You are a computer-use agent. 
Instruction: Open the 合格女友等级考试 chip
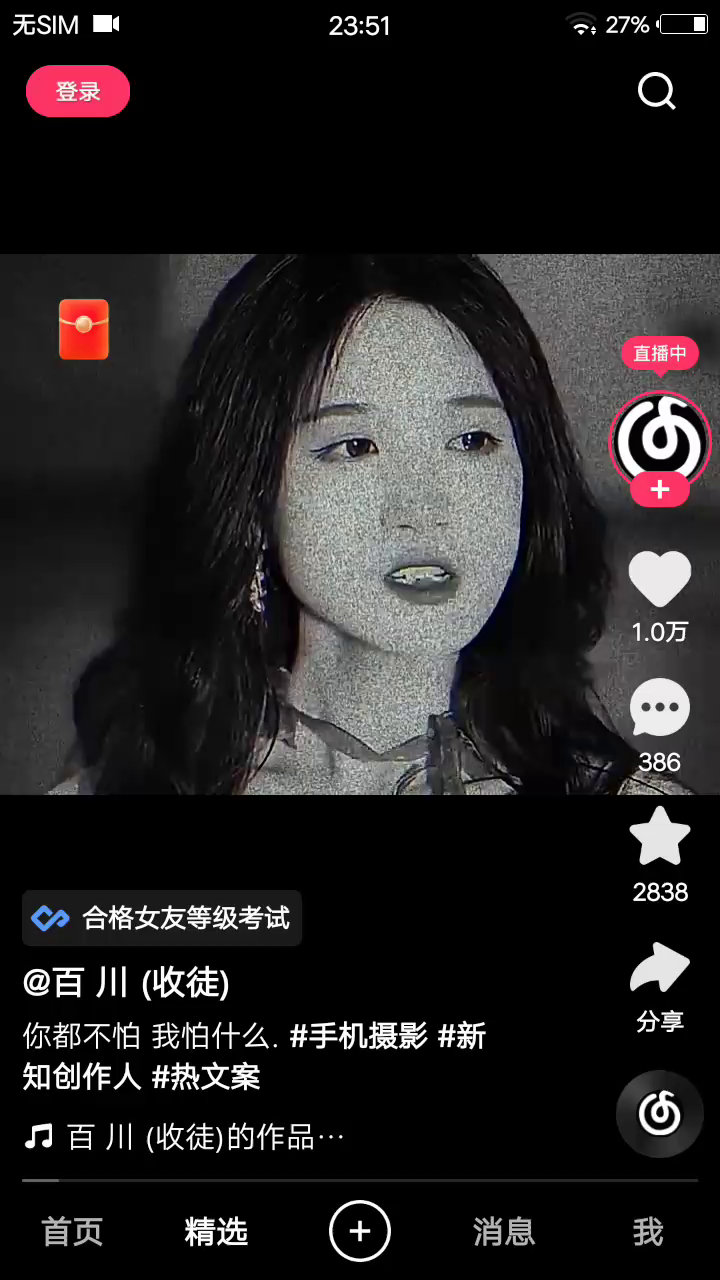(162, 918)
